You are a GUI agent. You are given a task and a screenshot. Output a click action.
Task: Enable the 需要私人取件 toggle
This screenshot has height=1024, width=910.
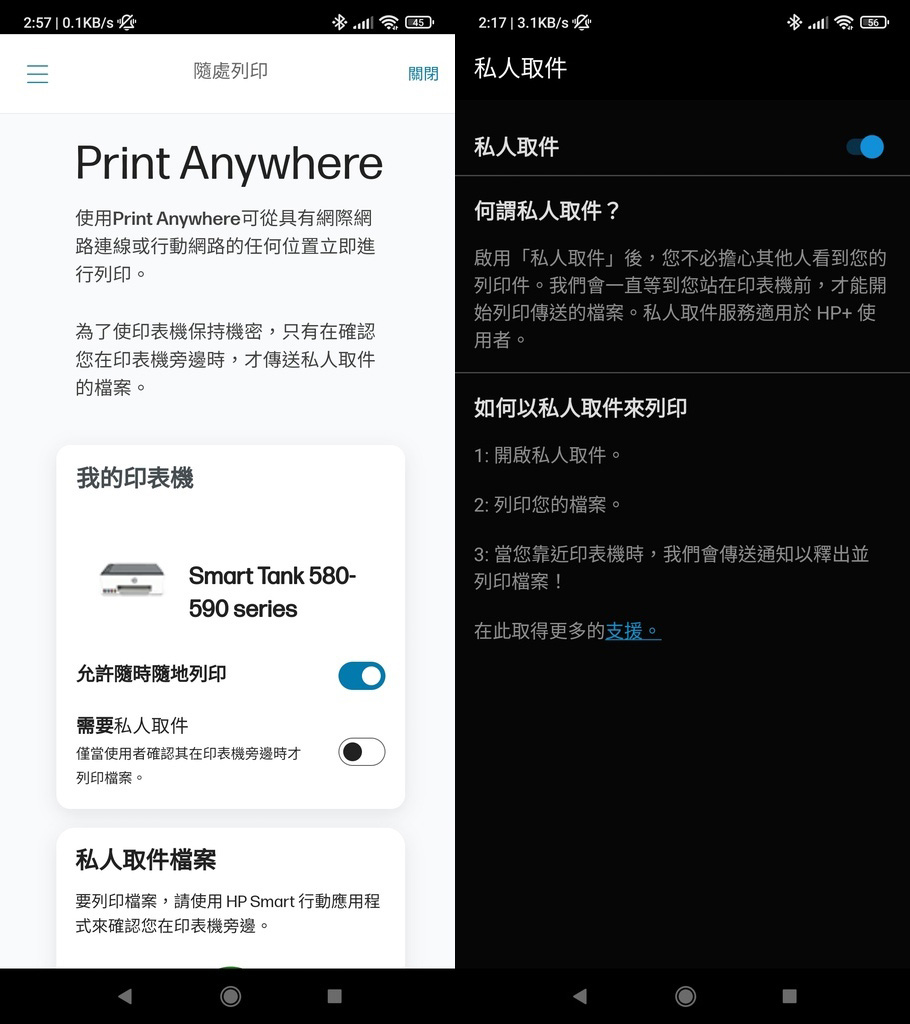click(x=361, y=751)
